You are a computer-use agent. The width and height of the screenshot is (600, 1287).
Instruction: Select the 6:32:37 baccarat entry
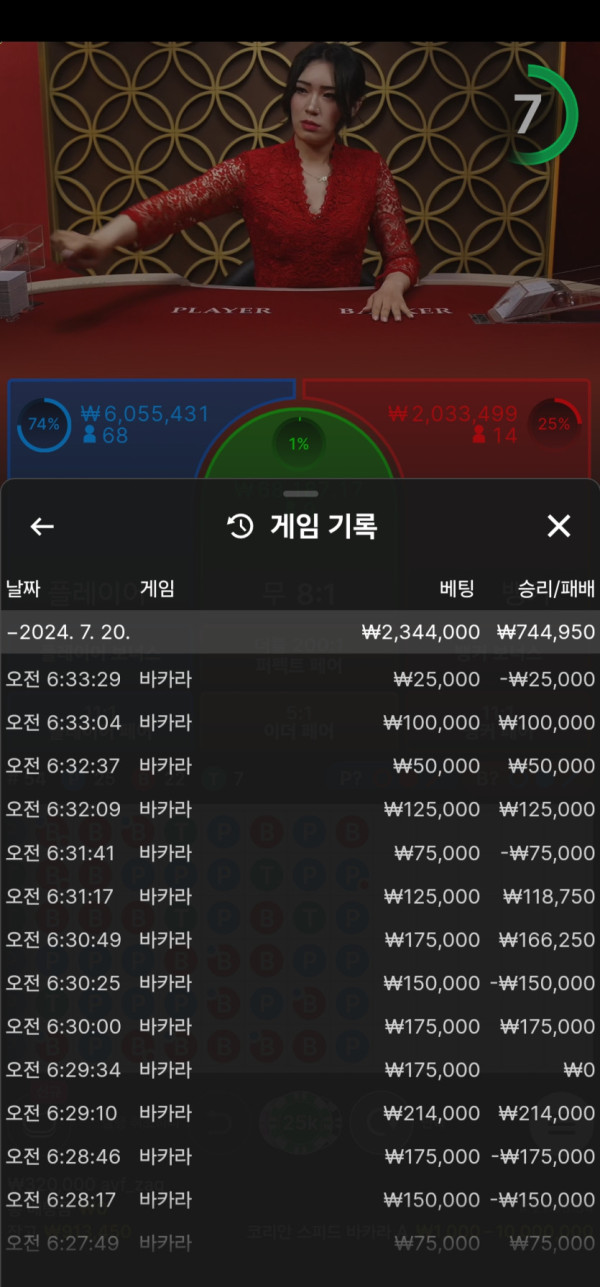tap(300, 766)
